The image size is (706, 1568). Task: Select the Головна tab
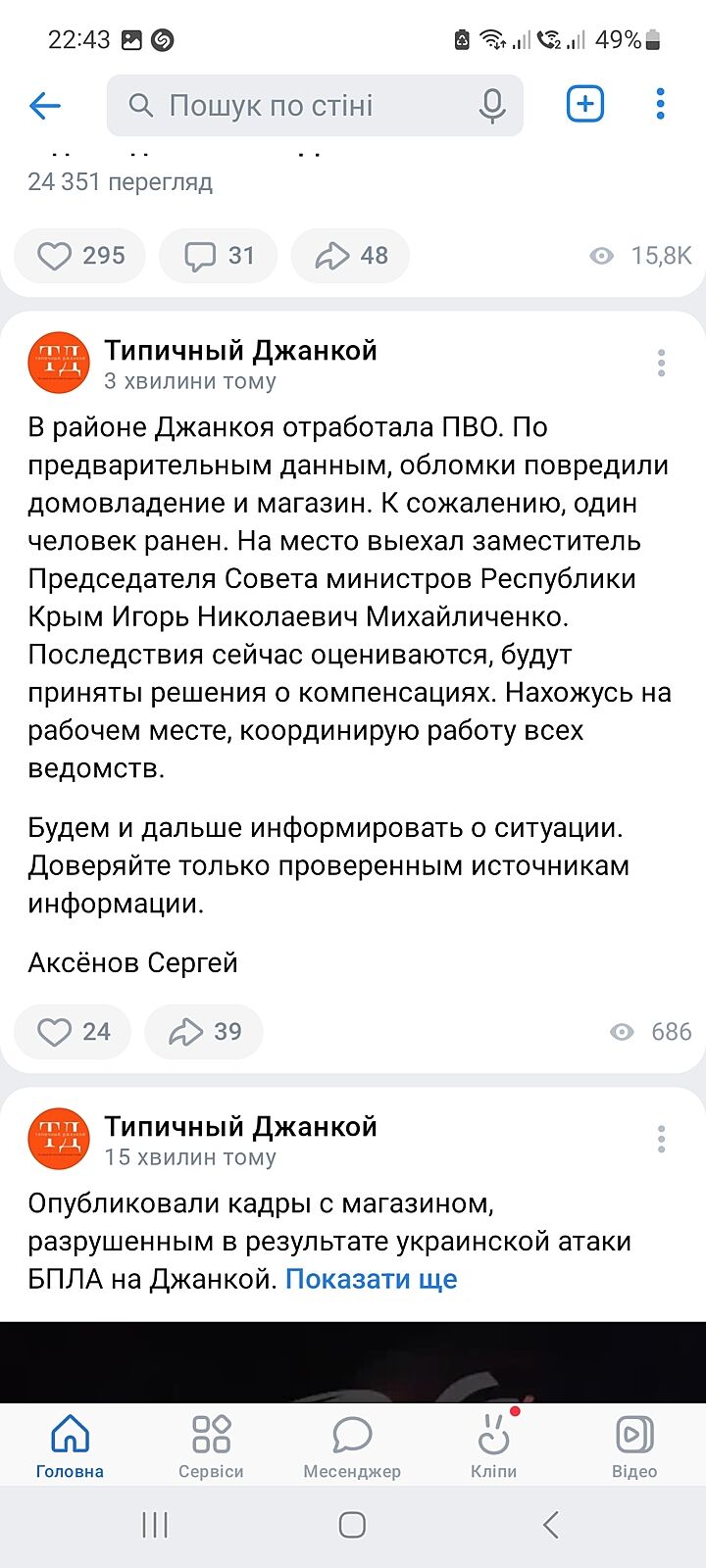click(70, 1445)
